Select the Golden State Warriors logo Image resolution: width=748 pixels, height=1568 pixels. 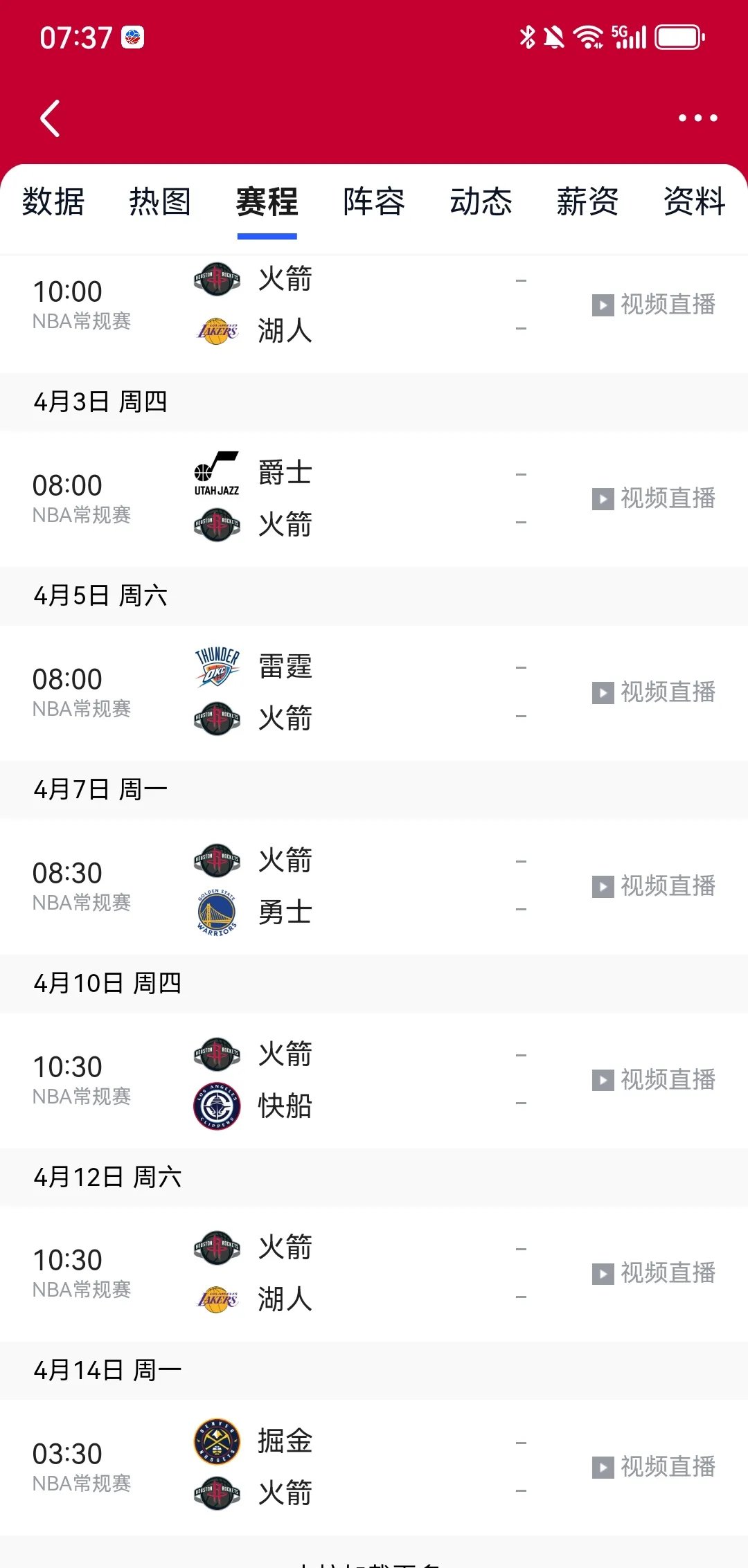[x=216, y=912]
